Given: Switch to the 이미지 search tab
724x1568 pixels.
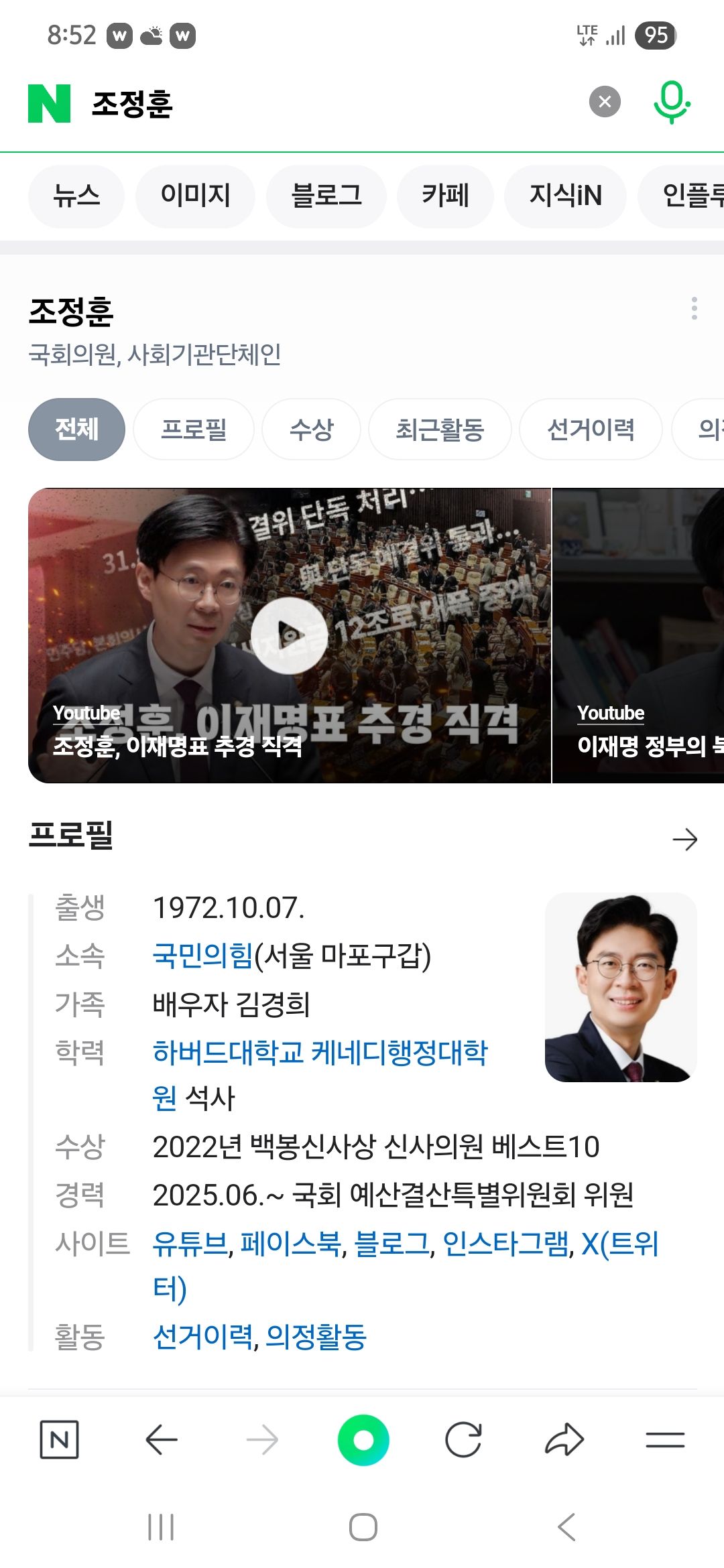Looking at the screenshot, I should (195, 196).
